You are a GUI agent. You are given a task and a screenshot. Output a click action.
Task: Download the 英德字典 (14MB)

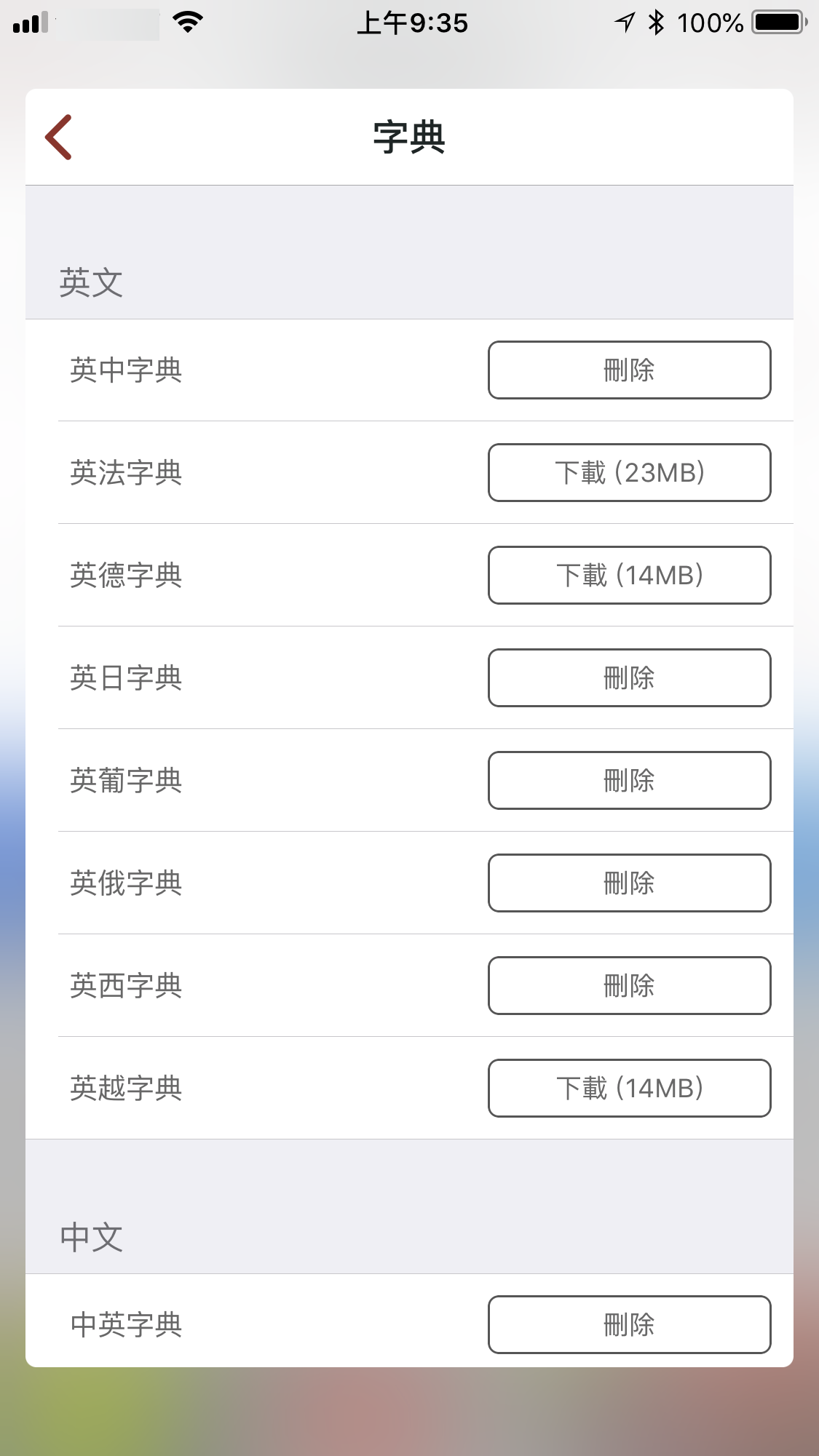(x=629, y=576)
